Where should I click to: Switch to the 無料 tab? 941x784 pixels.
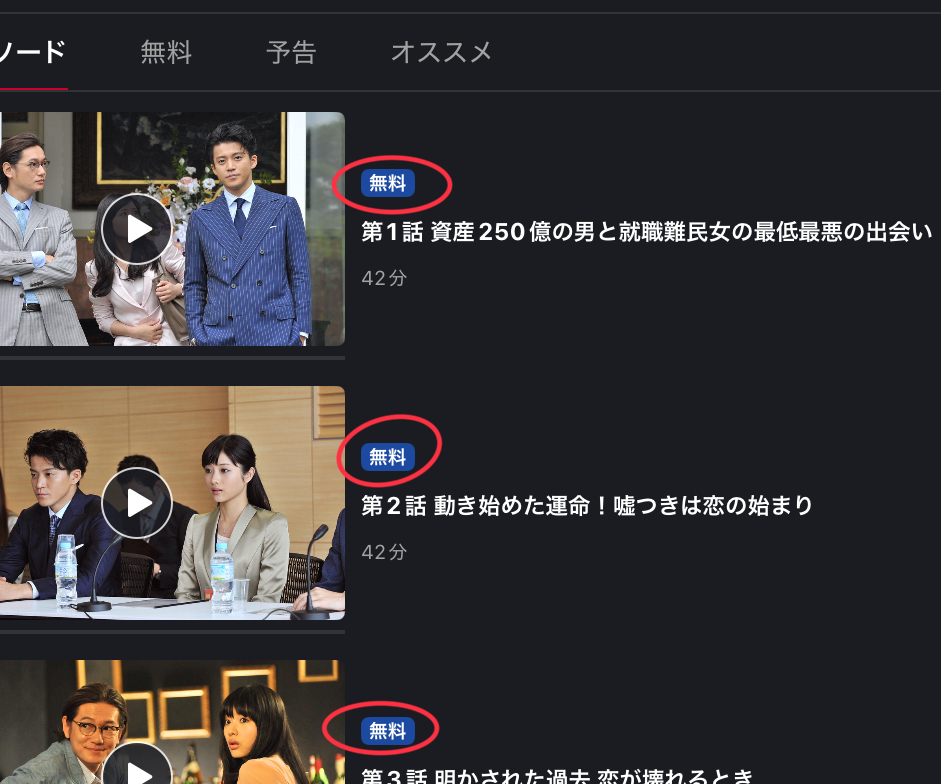(166, 52)
